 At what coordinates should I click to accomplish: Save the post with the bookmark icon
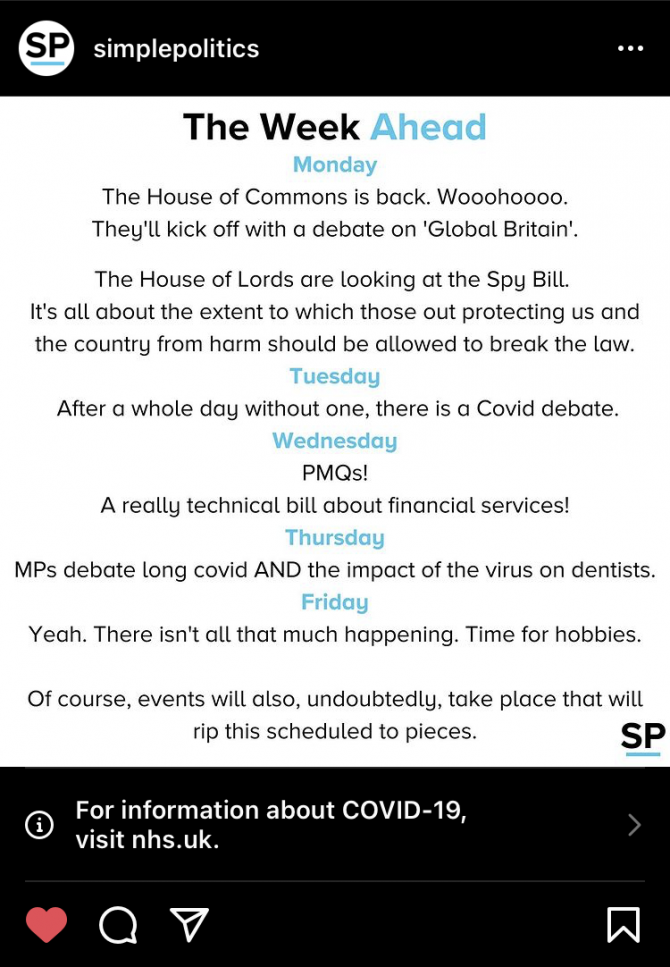click(x=623, y=925)
